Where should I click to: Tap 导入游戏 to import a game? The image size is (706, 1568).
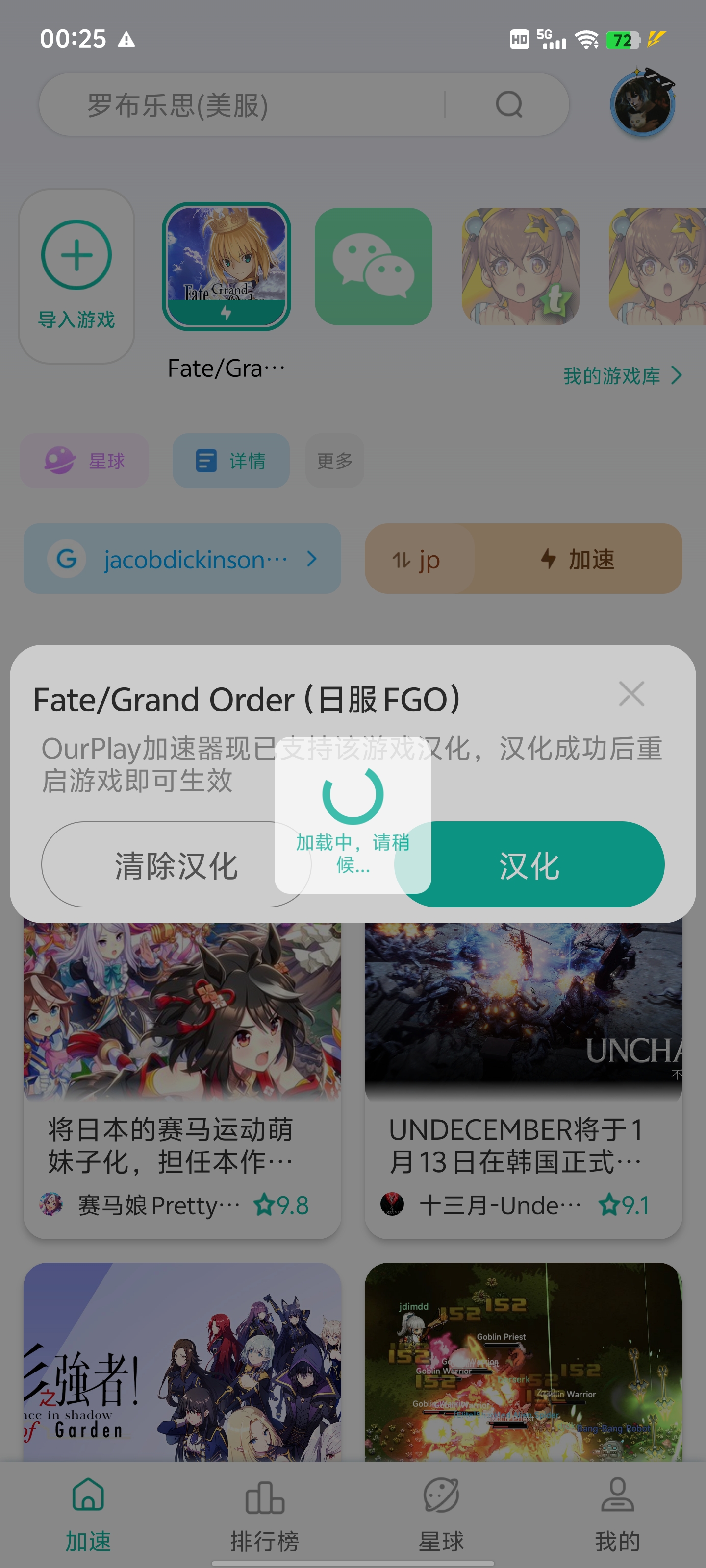tap(77, 277)
